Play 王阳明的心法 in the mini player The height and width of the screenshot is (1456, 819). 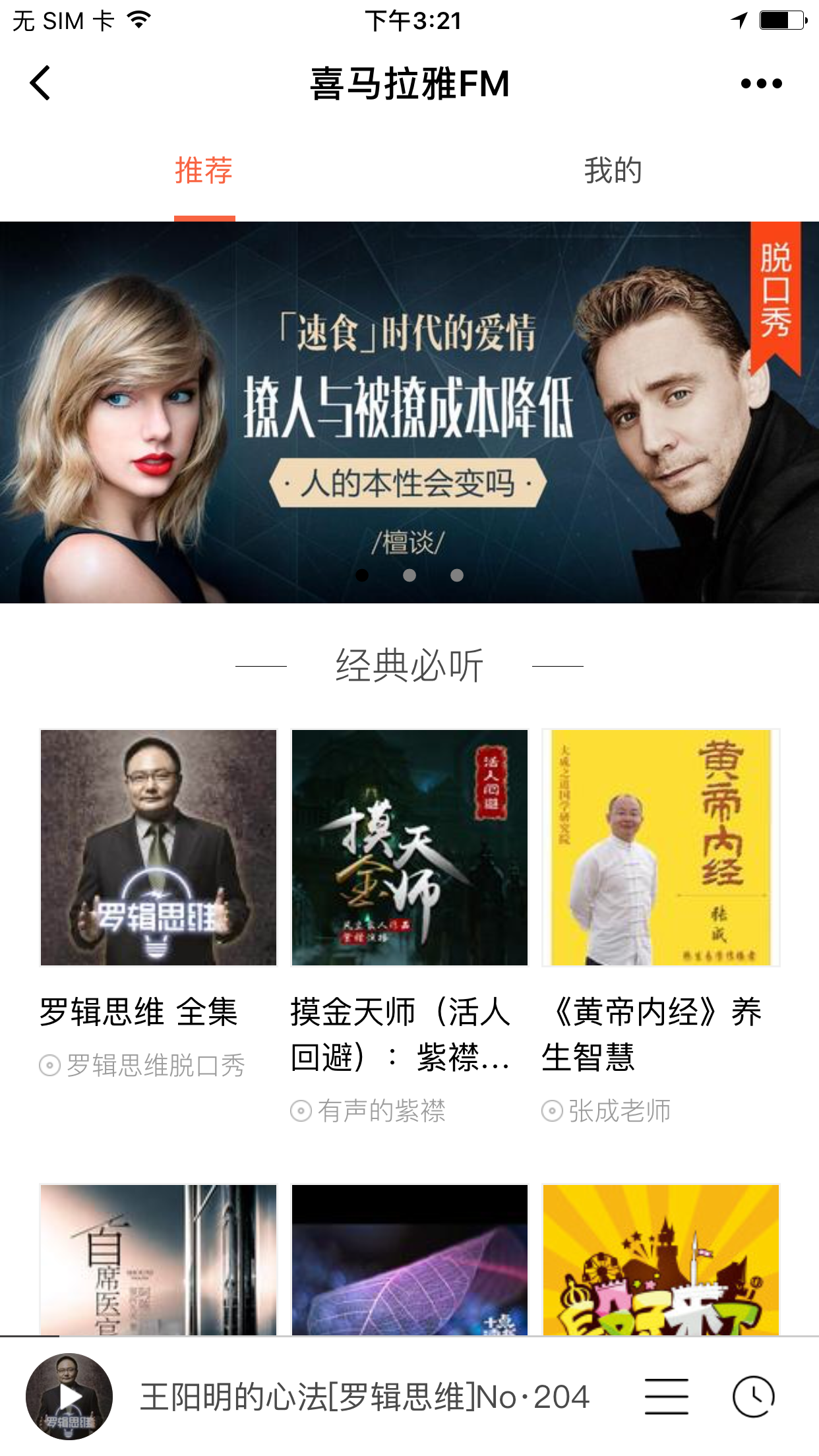pos(69,1396)
